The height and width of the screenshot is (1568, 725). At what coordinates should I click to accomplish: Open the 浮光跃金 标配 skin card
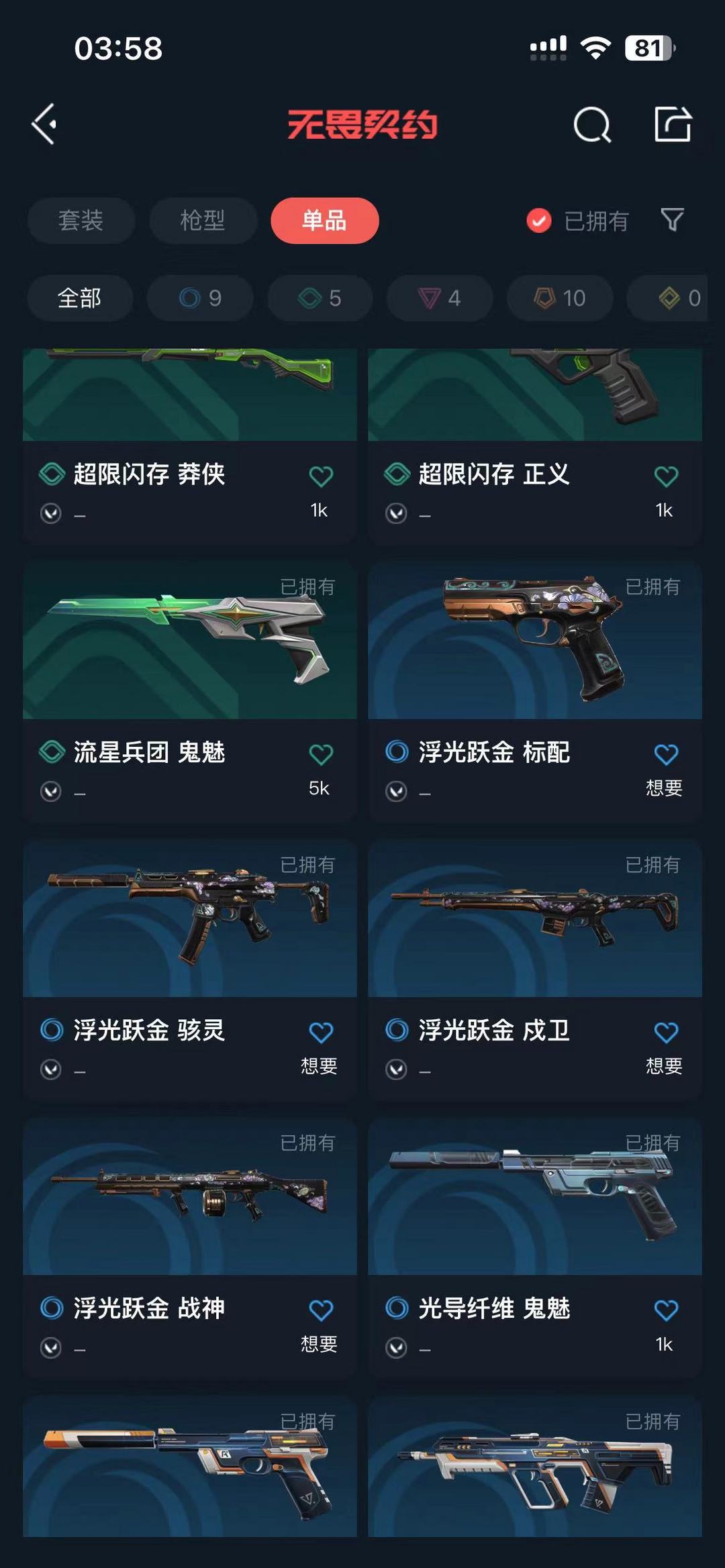point(535,692)
